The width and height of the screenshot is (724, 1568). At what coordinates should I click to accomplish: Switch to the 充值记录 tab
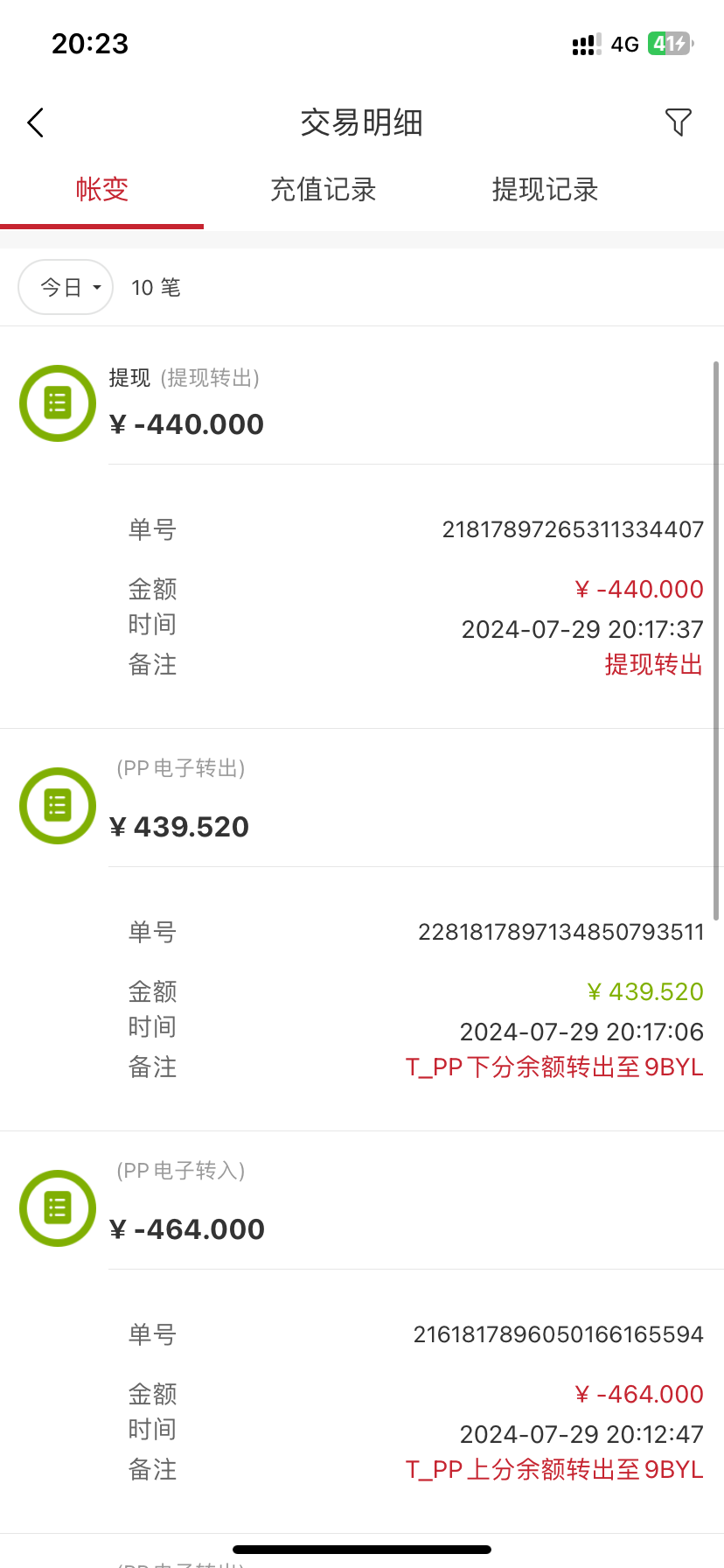point(323,190)
